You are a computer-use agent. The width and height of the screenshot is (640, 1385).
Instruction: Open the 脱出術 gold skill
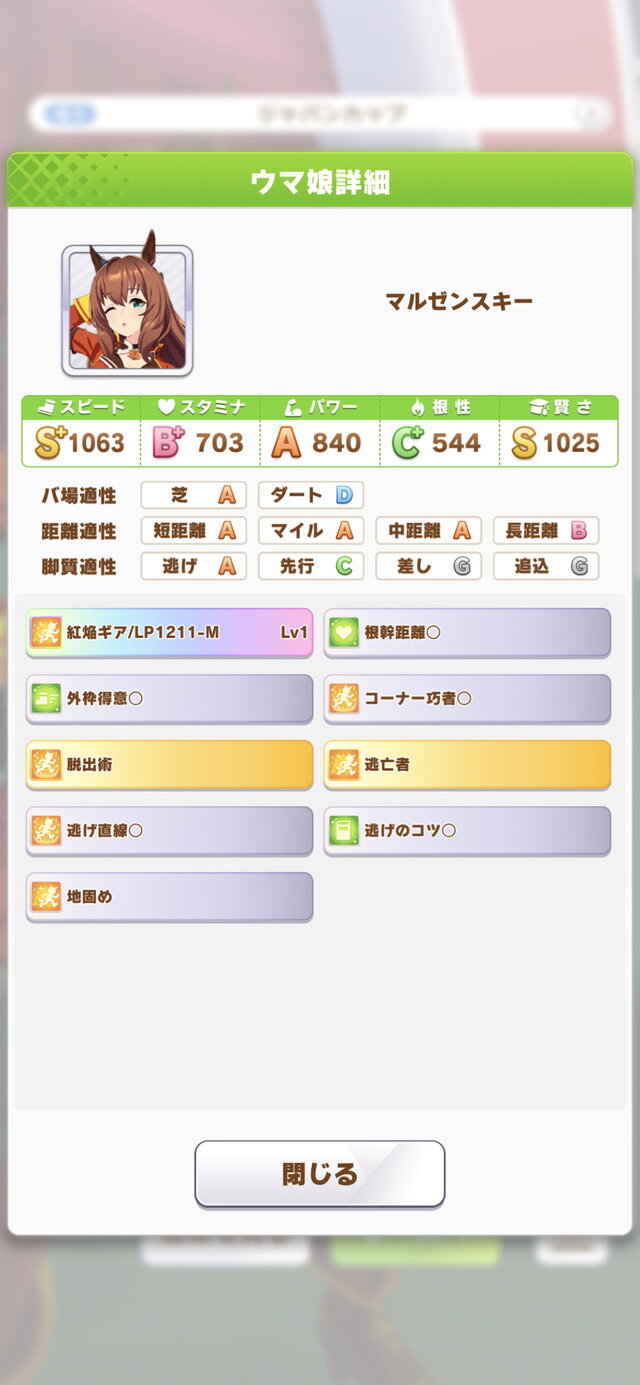click(x=169, y=764)
